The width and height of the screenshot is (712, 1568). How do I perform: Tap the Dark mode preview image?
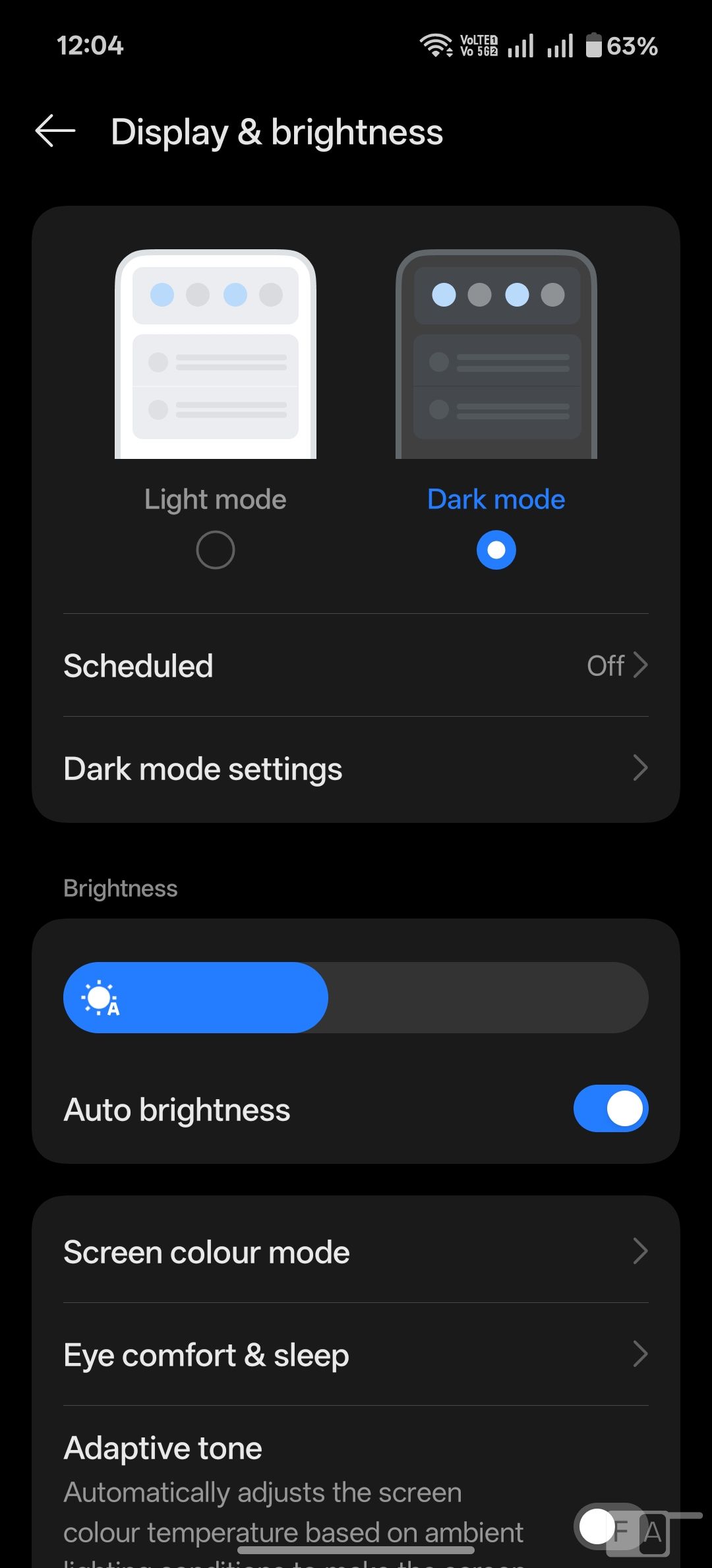(x=496, y=354)
